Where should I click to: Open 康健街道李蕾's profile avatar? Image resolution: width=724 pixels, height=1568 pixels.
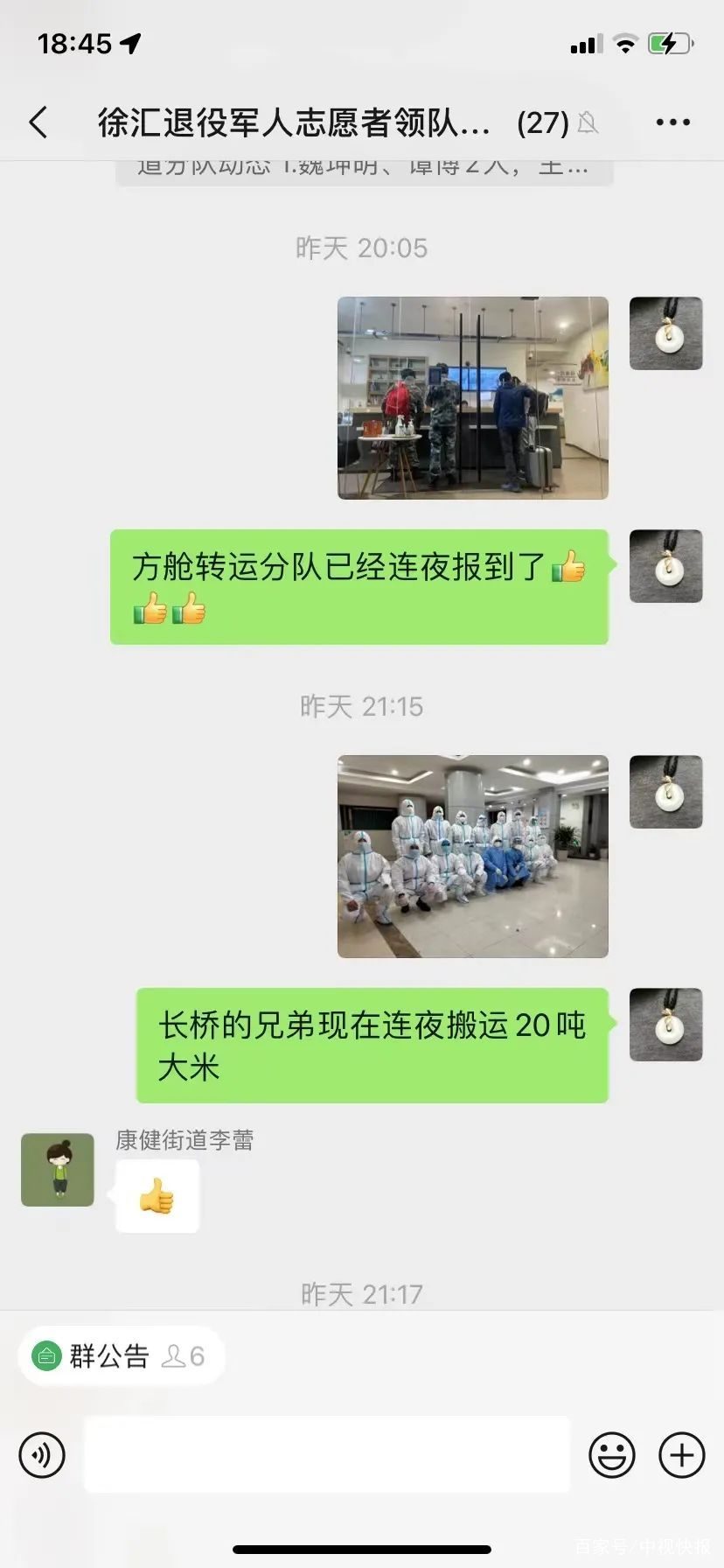tap(58, 1170)
